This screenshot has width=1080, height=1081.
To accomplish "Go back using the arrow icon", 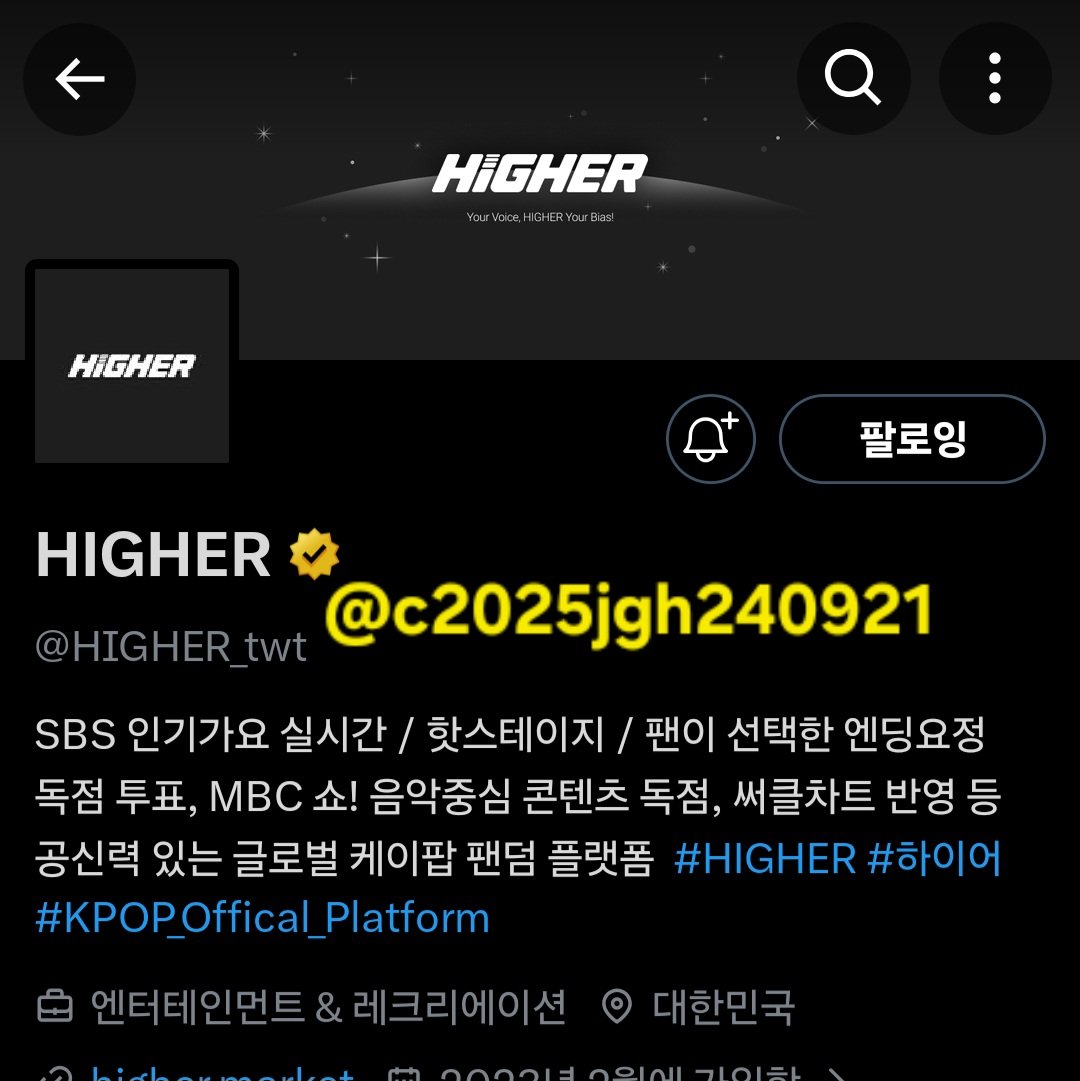I will pyautogui.click(x=80, y=79).
